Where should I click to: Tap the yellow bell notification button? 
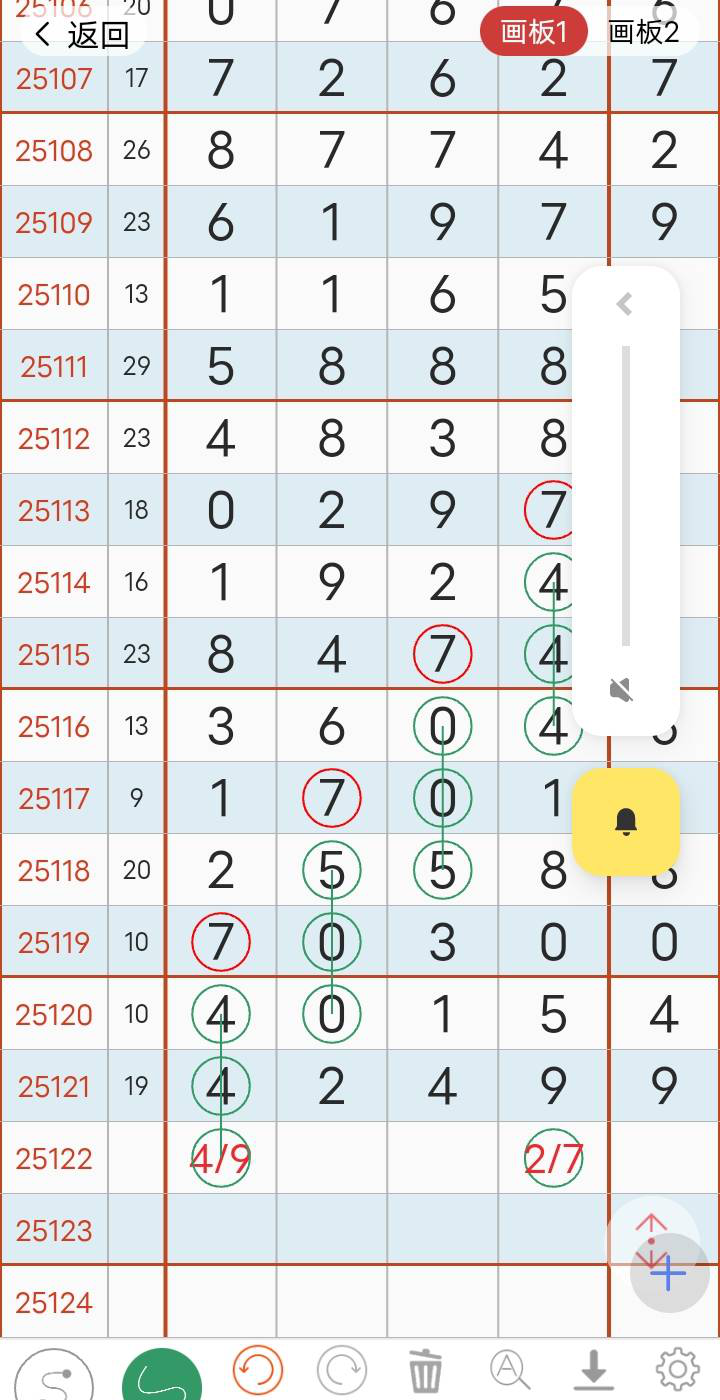click(626, 822)
